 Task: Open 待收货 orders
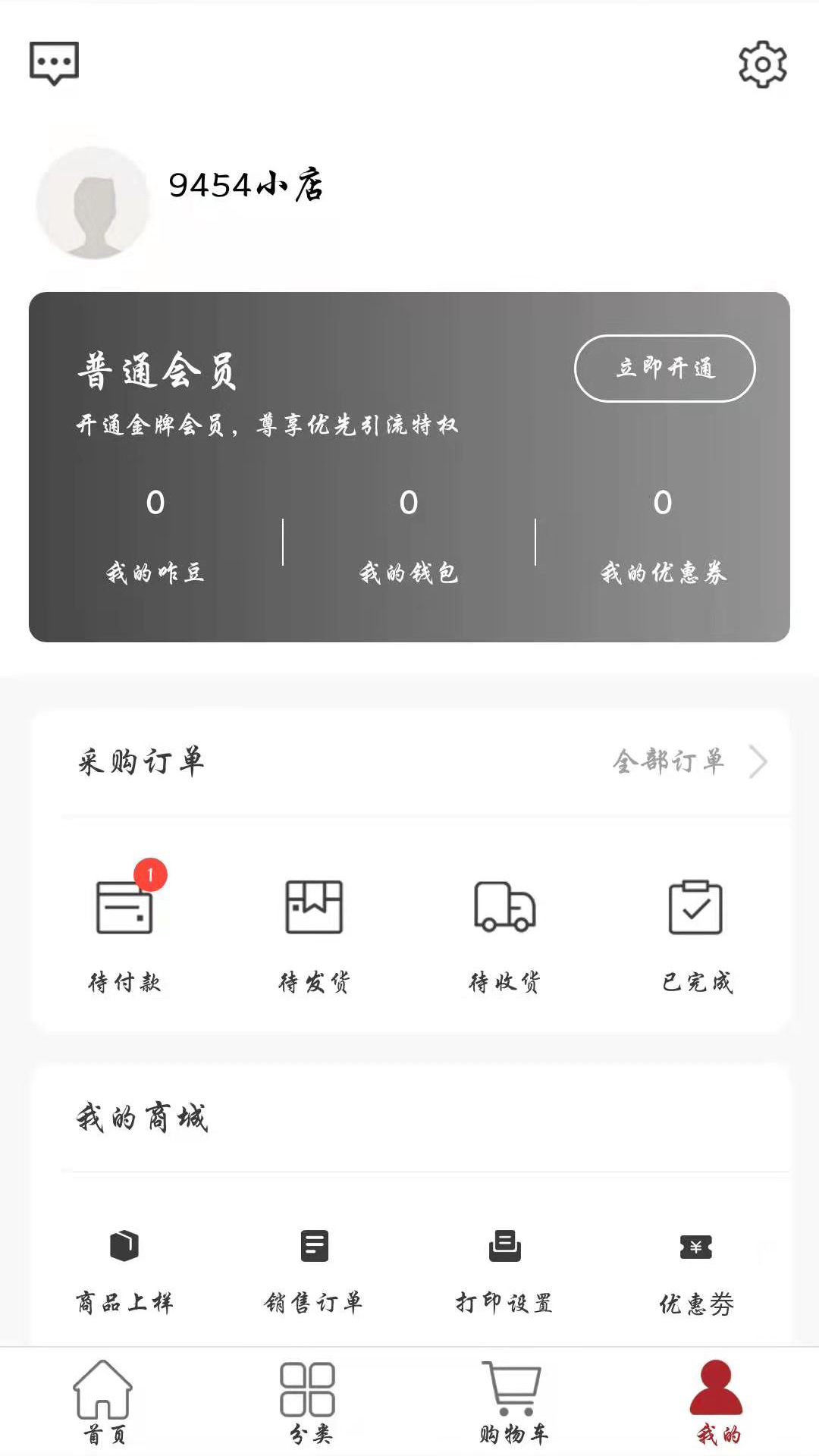pos(504,936)
